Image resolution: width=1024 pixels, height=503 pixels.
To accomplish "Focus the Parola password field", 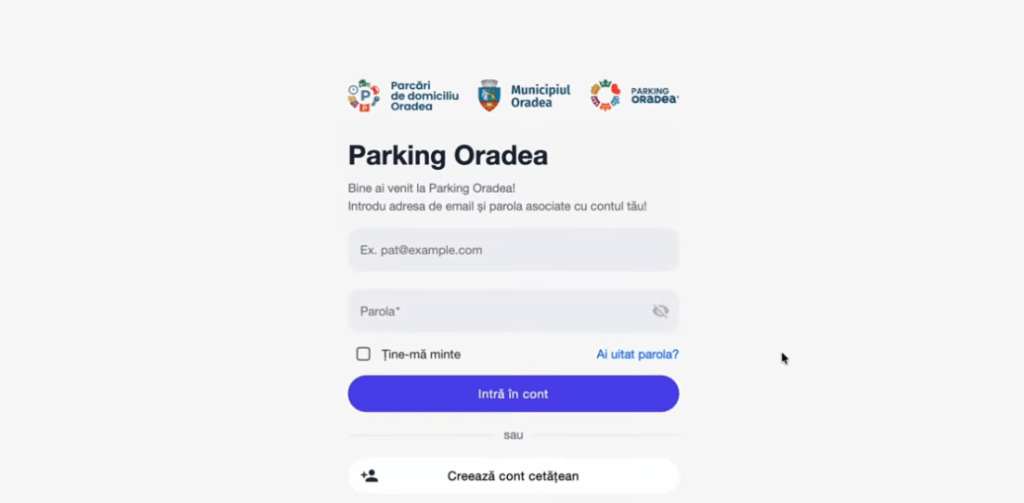I will pyautogui.click(x=495, y=311).
